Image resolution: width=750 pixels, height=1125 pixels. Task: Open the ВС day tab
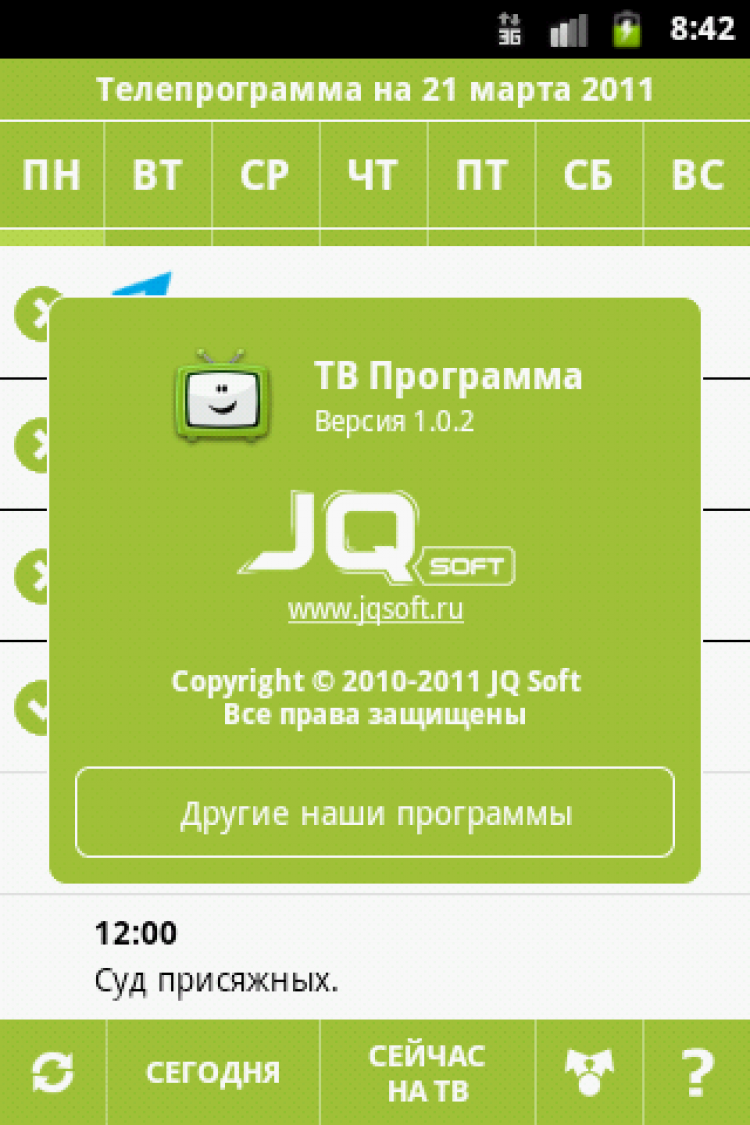697,175
